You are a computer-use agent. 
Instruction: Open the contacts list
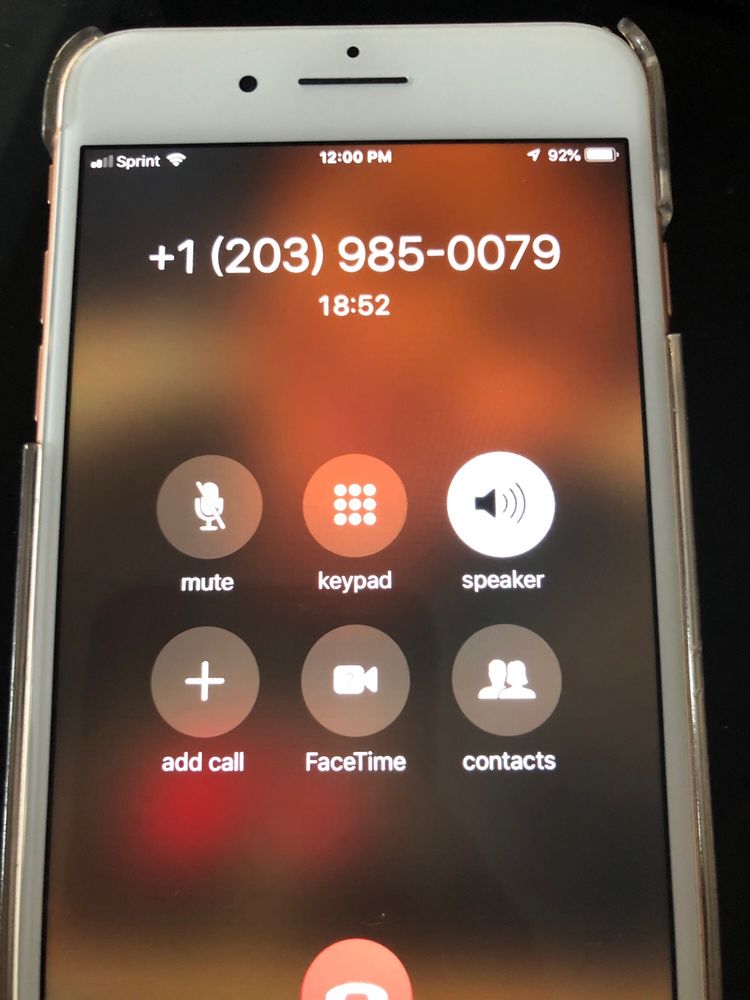[507, 680]
